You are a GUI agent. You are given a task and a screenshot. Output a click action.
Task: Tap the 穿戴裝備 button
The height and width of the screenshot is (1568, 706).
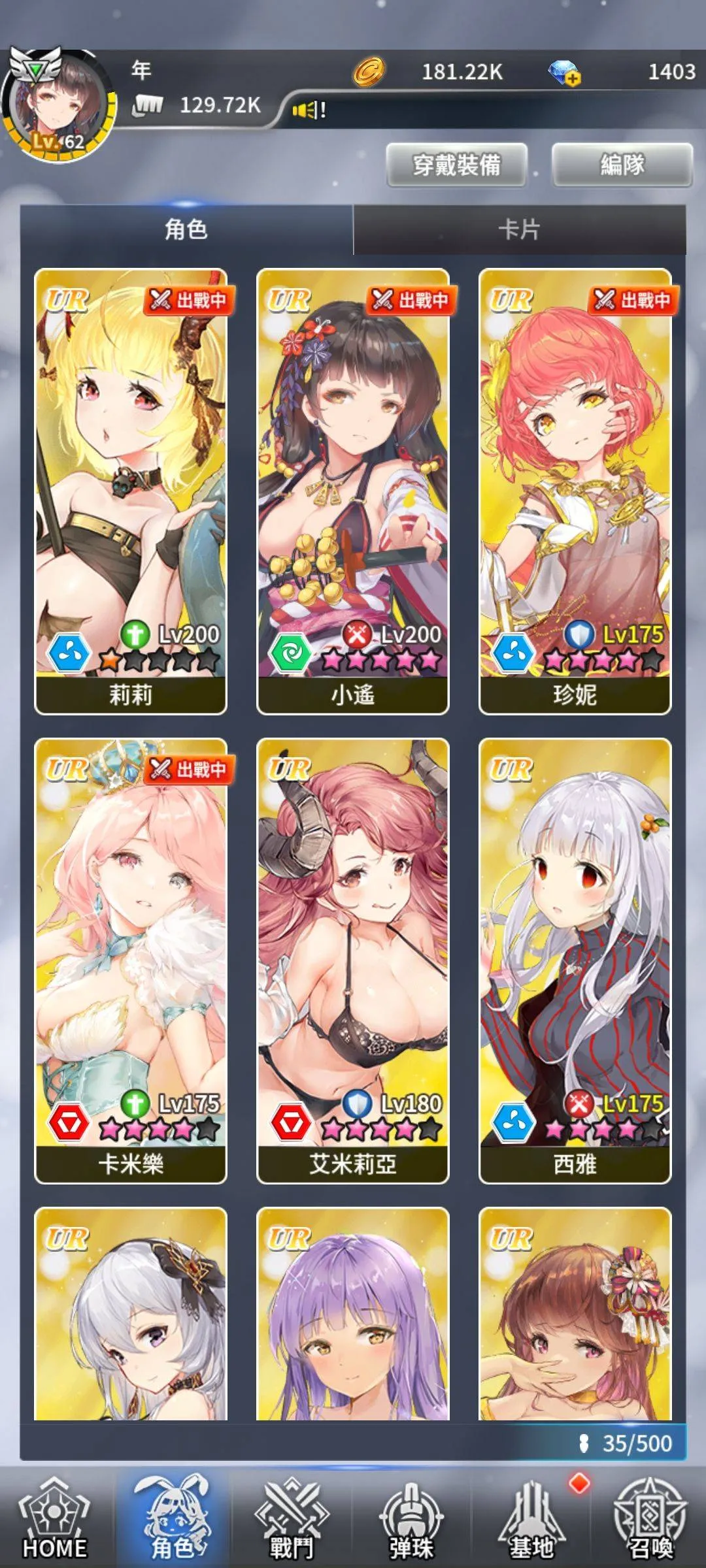(x=456, y=165)
